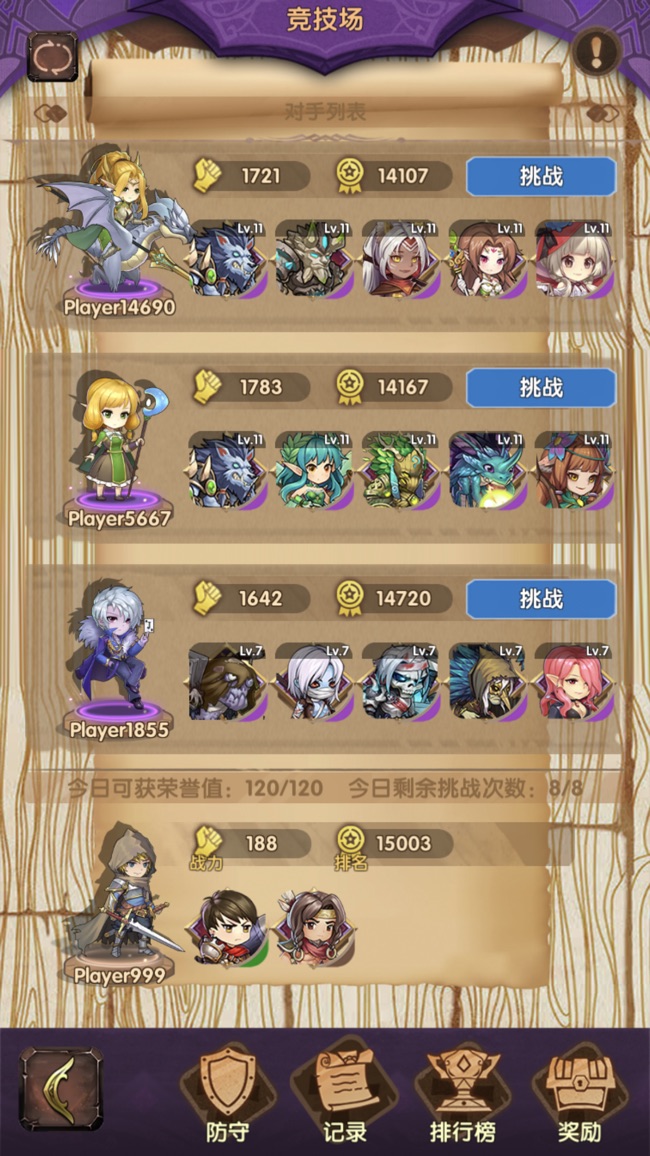Challenge Player1855

pos(541,599)
